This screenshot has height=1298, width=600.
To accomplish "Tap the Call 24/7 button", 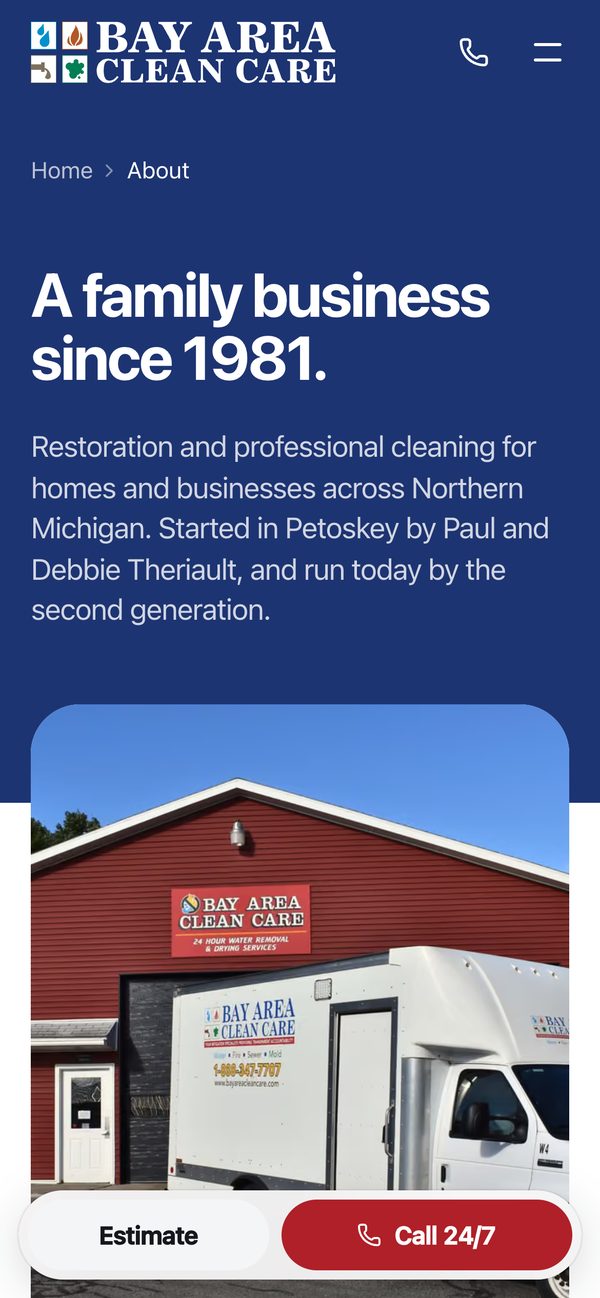I will tap(427, 1236).
